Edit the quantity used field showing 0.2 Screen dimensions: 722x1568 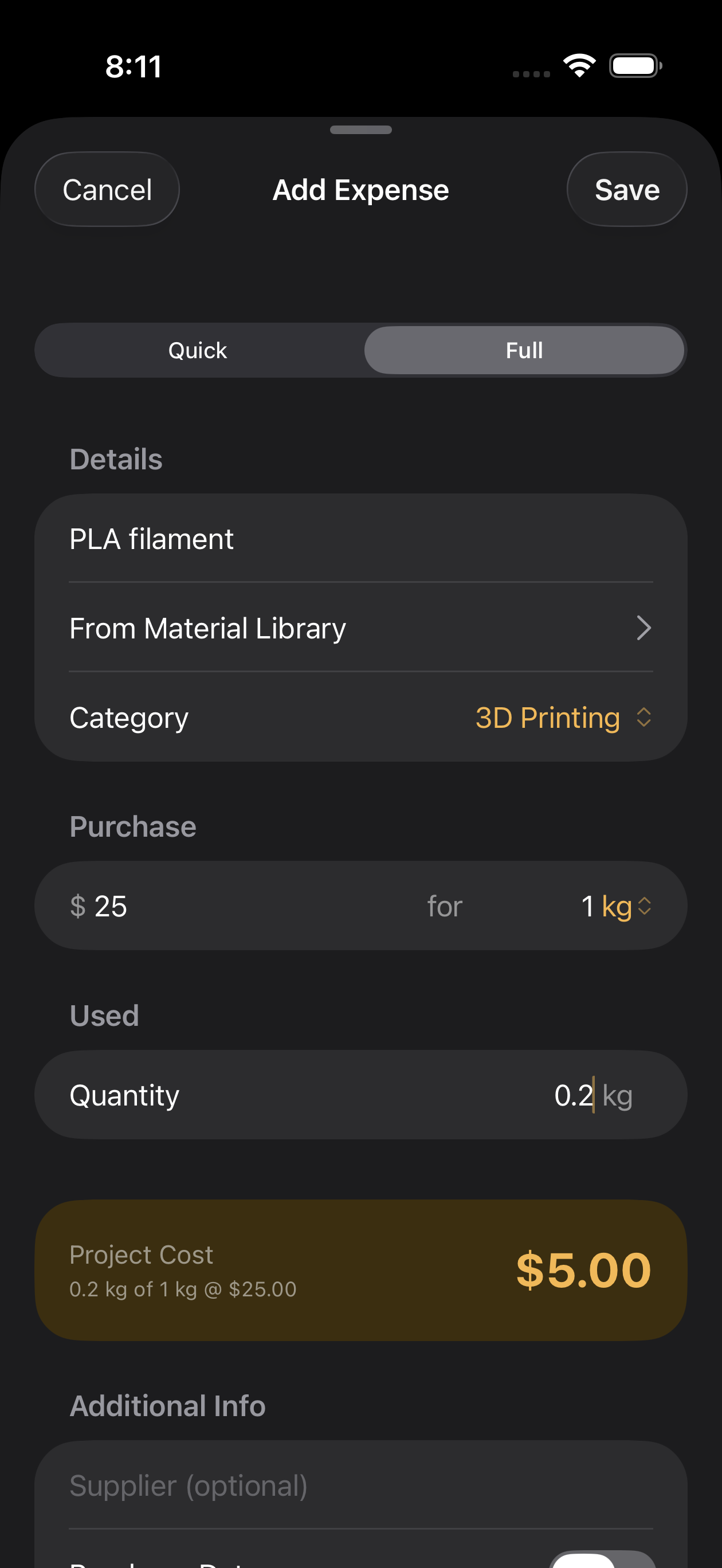pos(574,1094)
